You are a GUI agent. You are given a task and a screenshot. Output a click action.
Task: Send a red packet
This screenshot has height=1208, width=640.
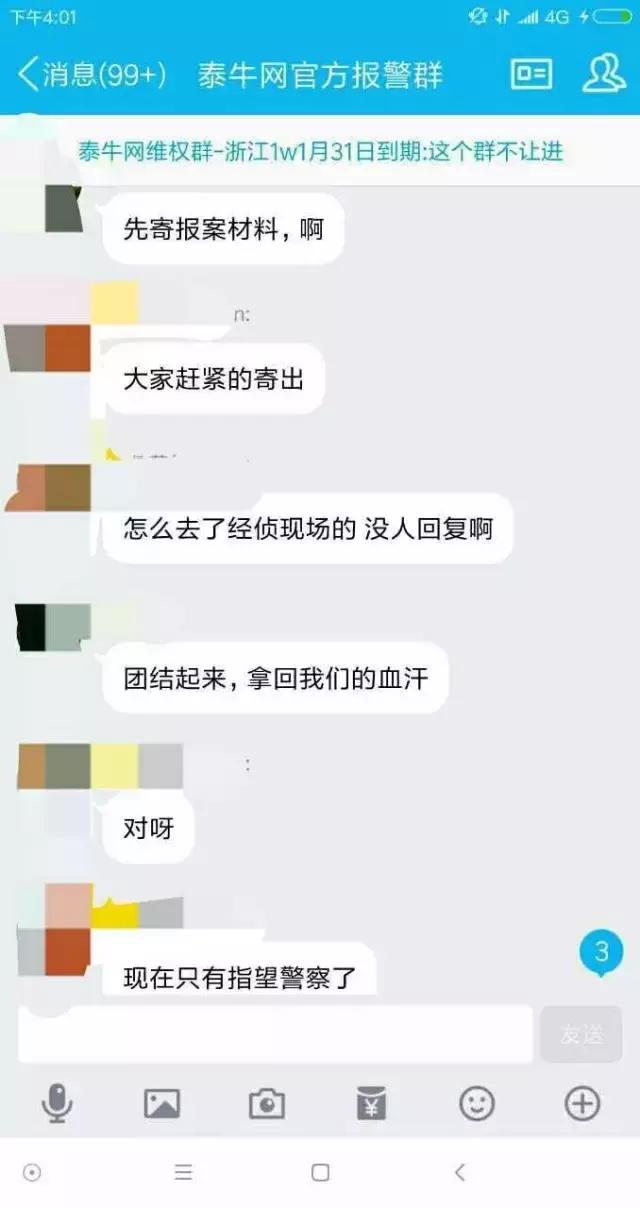tap(372, 1103)
